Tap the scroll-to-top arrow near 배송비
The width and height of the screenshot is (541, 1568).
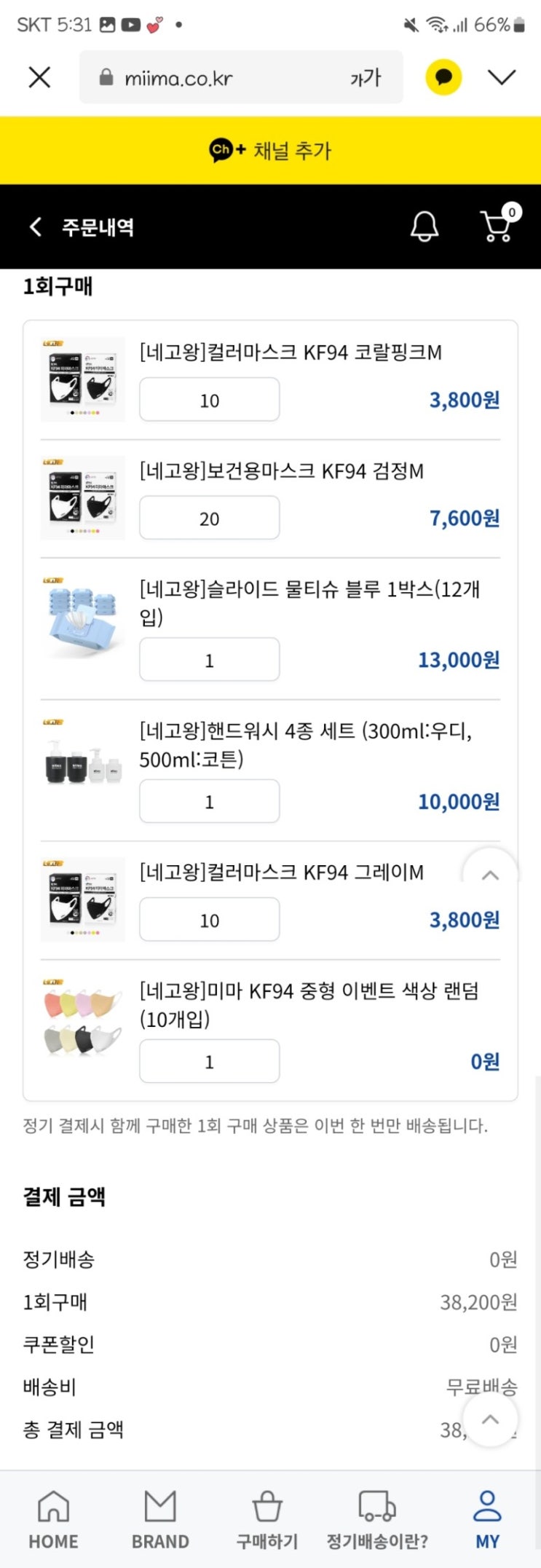(491, 1419)
